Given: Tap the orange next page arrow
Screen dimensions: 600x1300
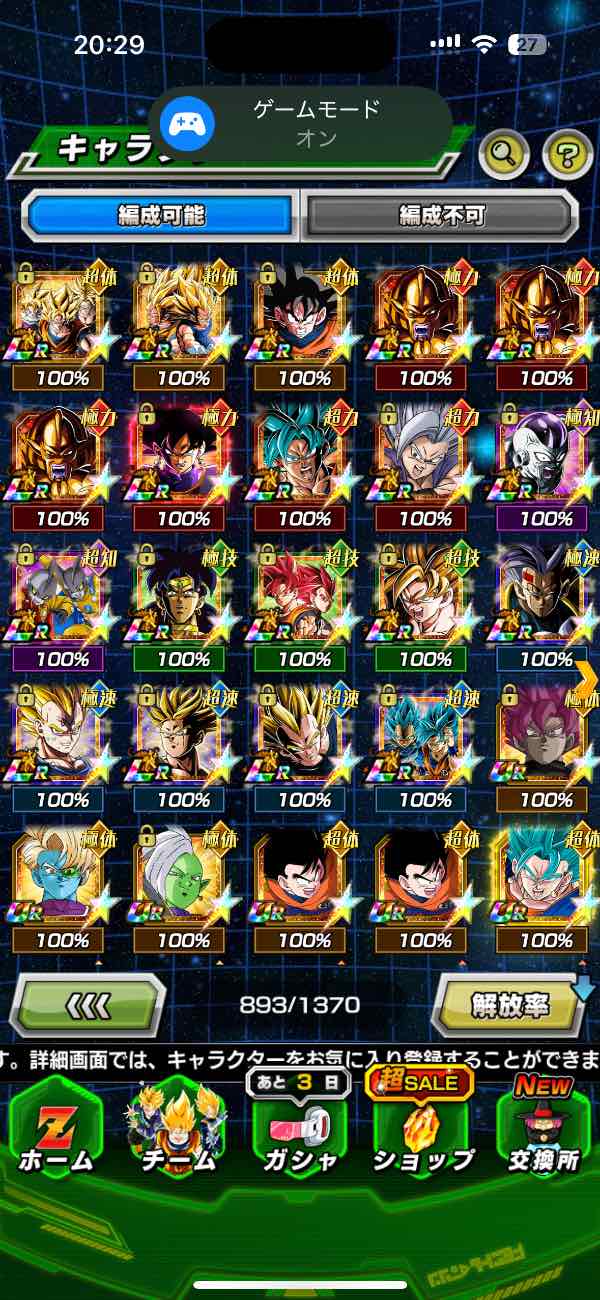Looking at the screenshot, I should point(586,677).
